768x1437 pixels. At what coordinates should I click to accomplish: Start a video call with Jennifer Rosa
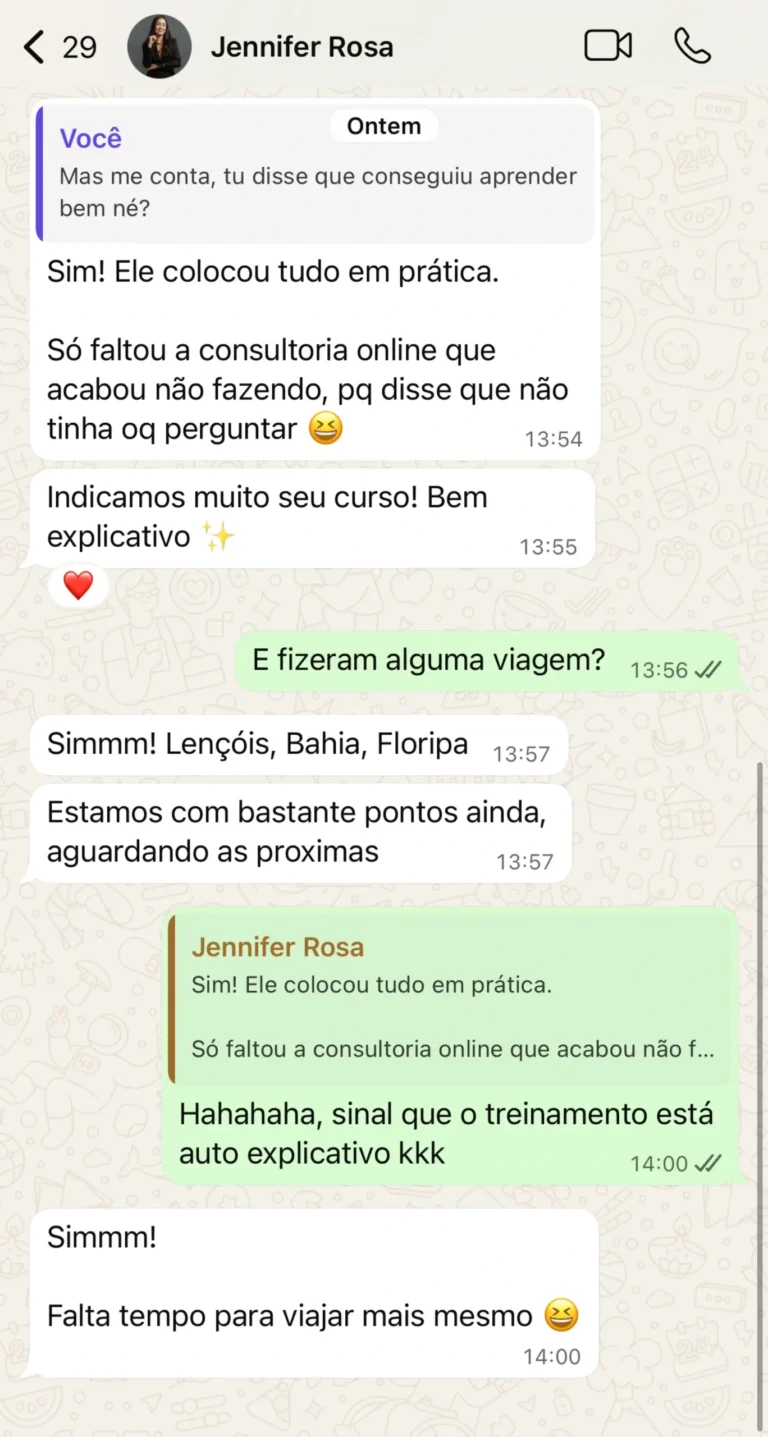pos(608,46)
